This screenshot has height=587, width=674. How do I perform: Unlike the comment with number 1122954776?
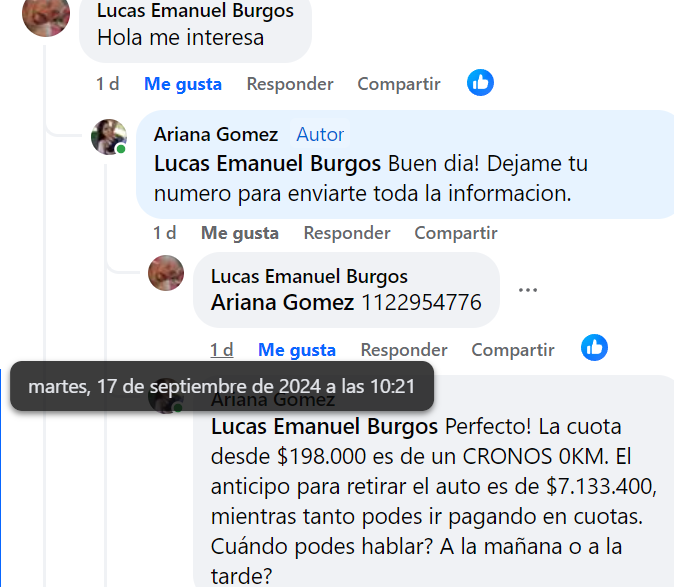tap(297, 350)
